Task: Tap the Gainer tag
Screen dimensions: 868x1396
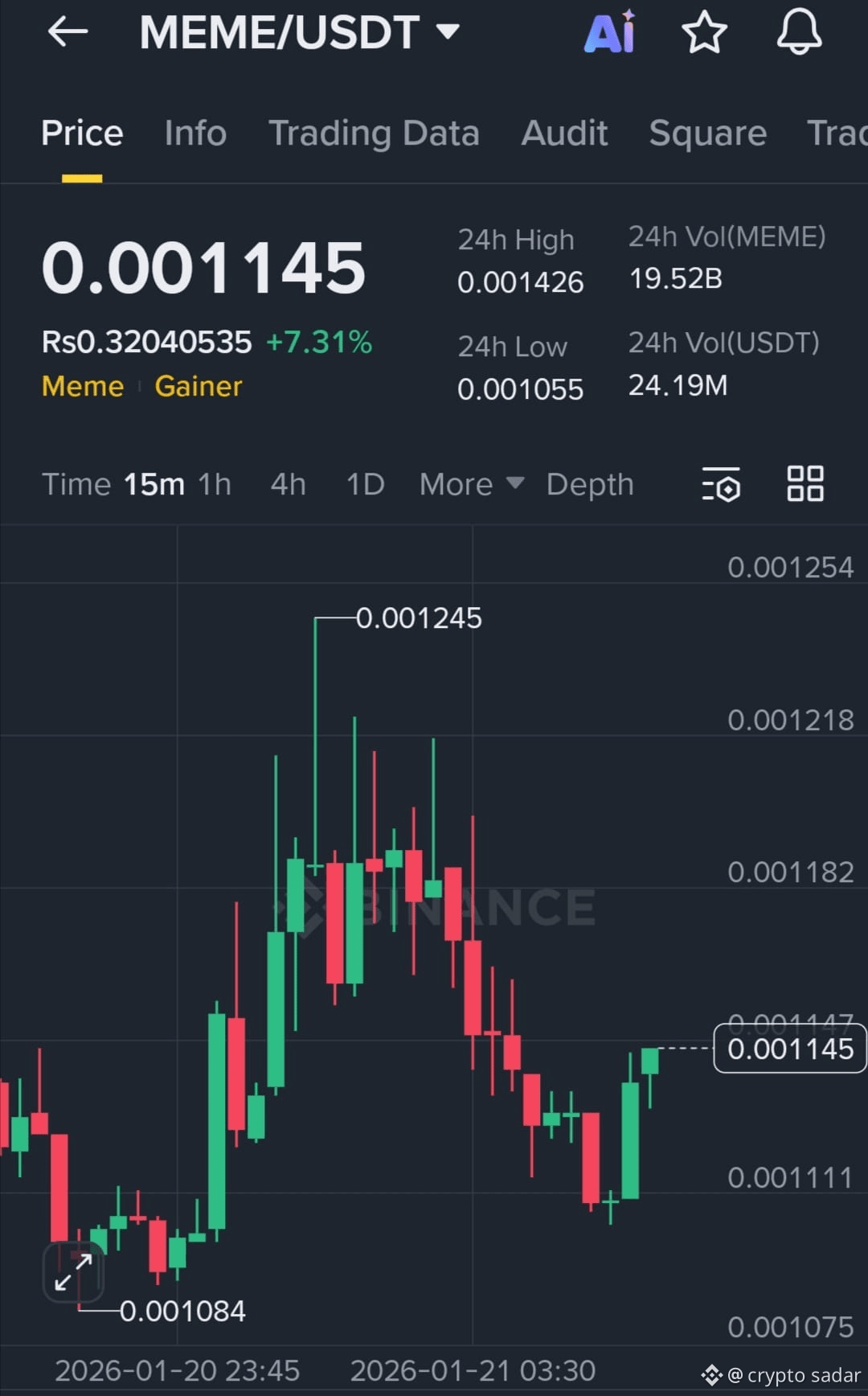Action: pyautogui.click(x=199, y=387)
